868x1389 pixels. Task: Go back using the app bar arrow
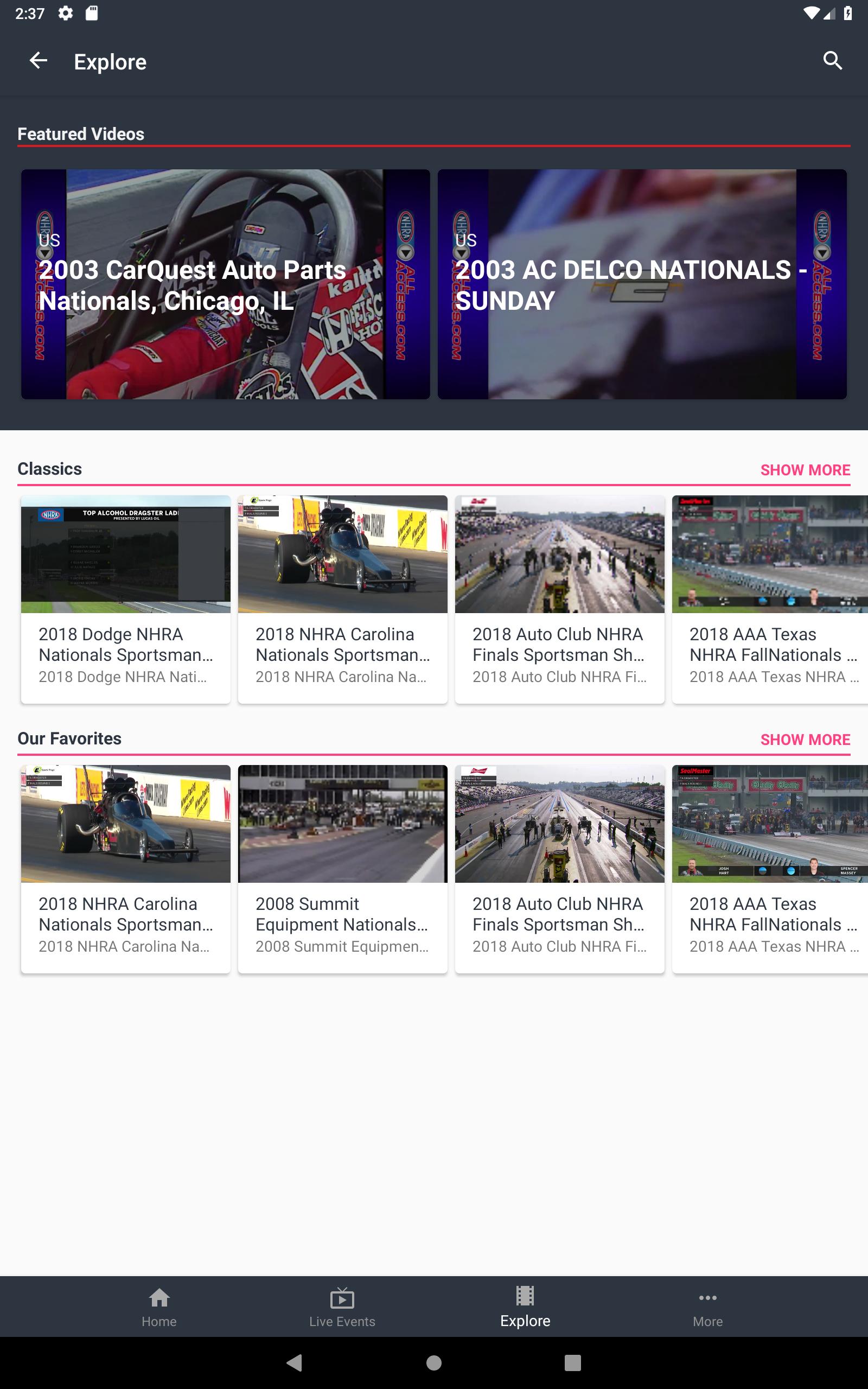[39, 61]
